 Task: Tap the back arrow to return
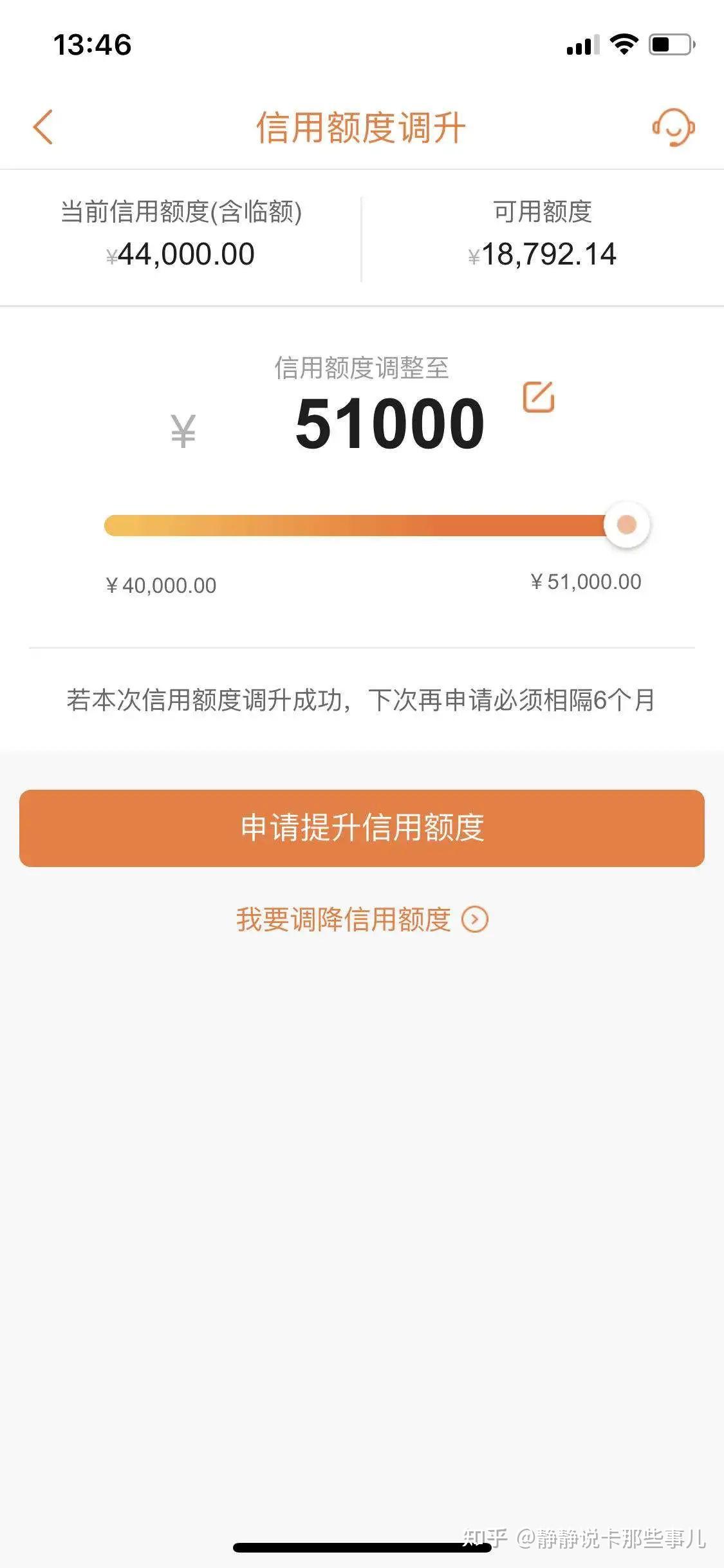click(43, 127)
